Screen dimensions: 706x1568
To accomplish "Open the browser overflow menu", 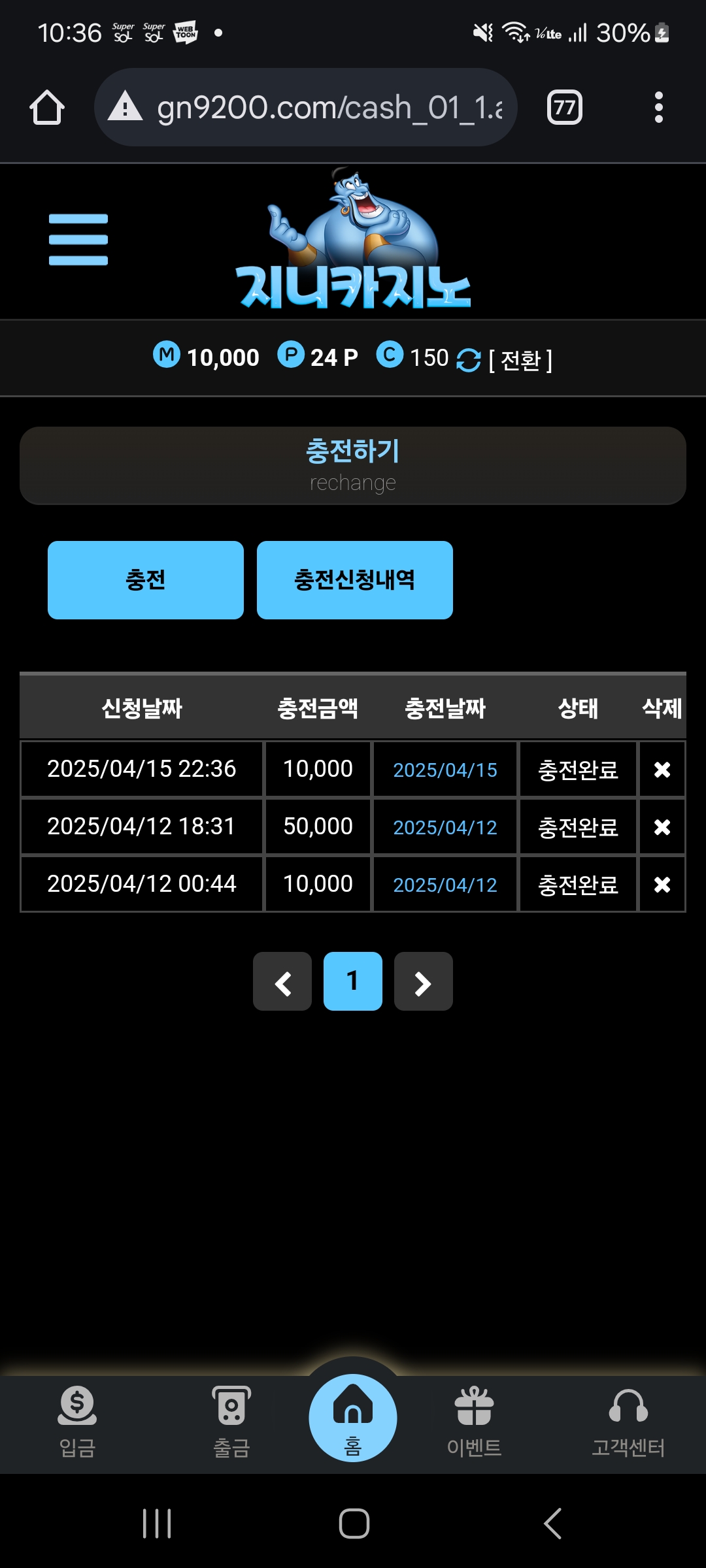I will tap(658, 108).
